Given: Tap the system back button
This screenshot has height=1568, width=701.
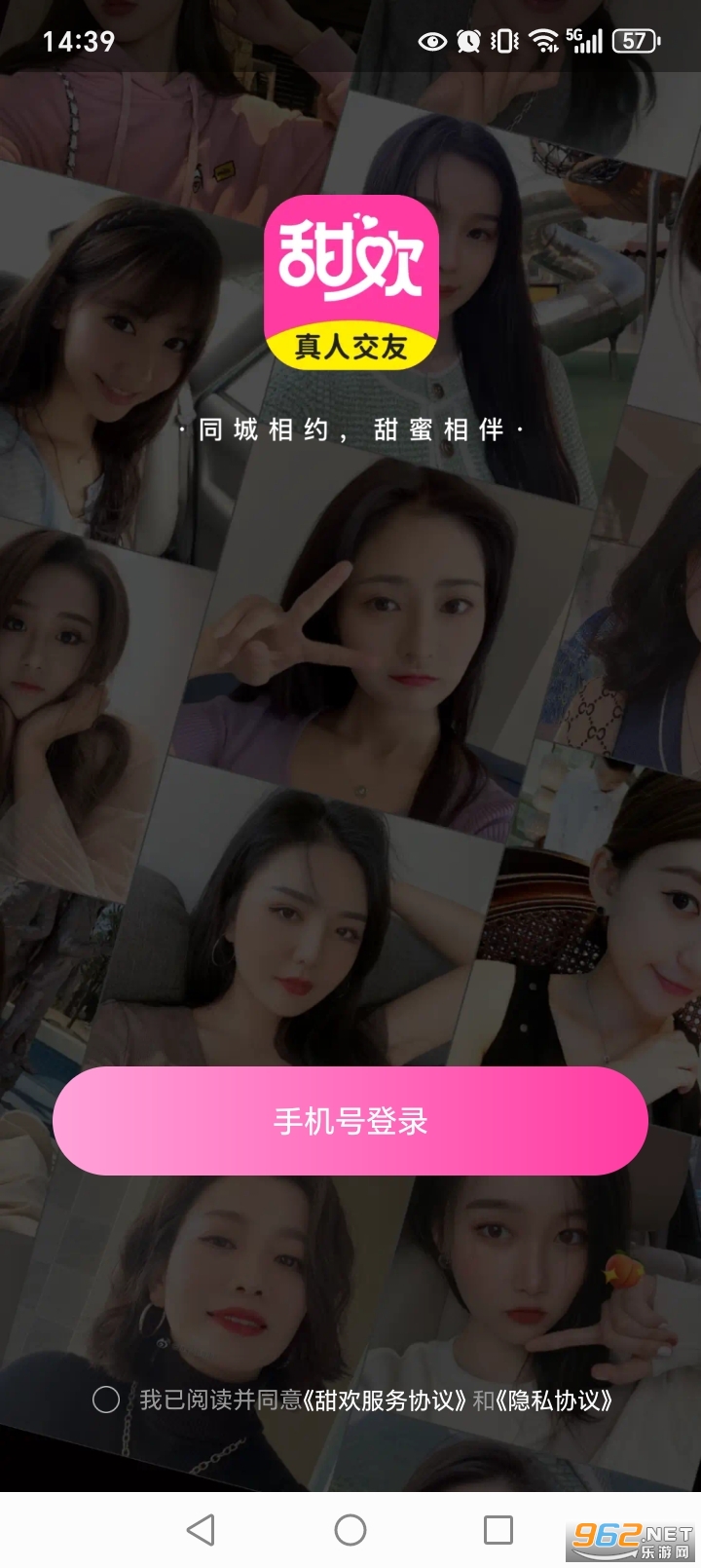Looking at the screenshot, I should click(x=201, y=1530).
